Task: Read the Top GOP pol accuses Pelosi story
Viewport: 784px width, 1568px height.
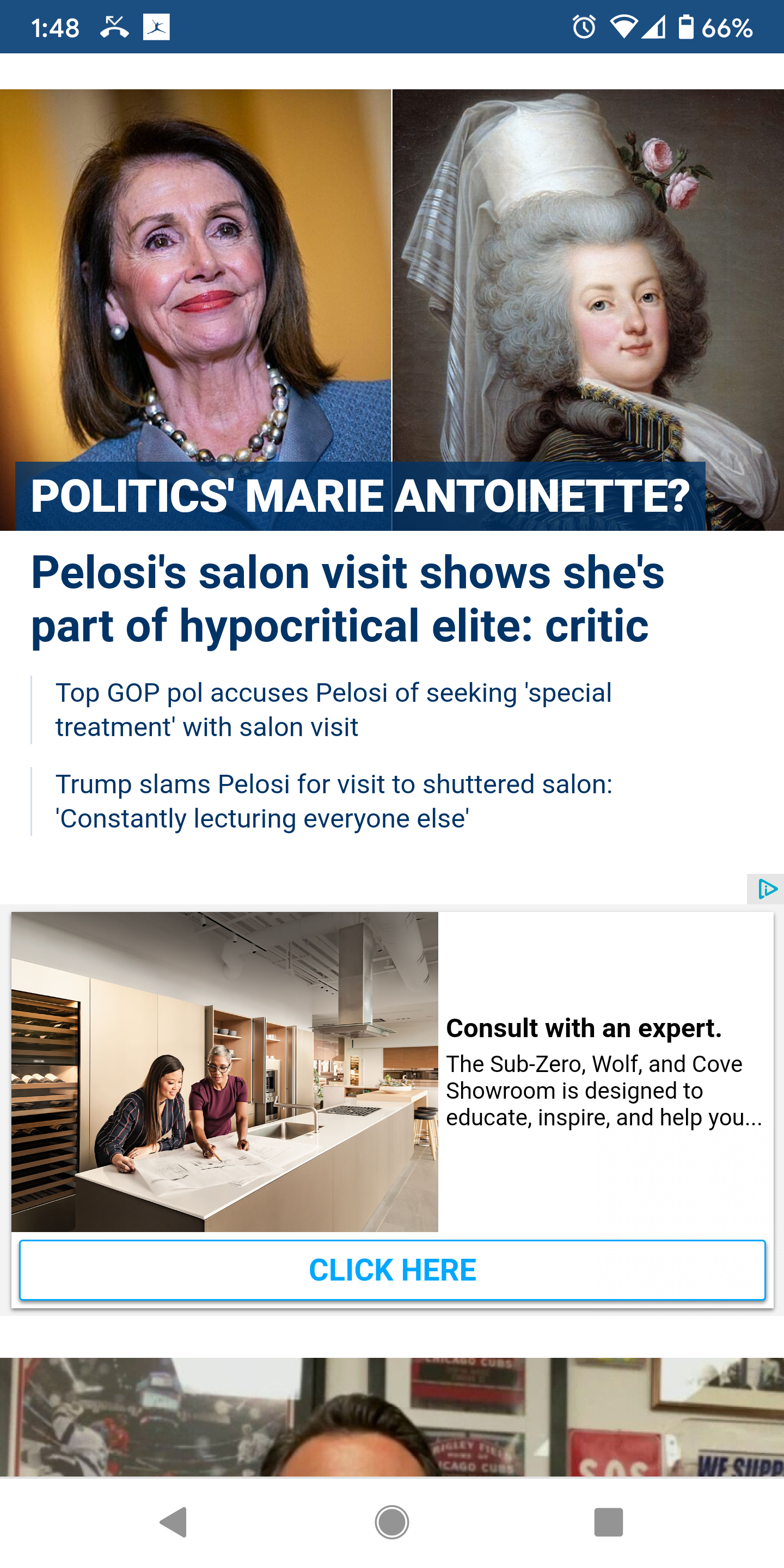Action: (334, 710)
